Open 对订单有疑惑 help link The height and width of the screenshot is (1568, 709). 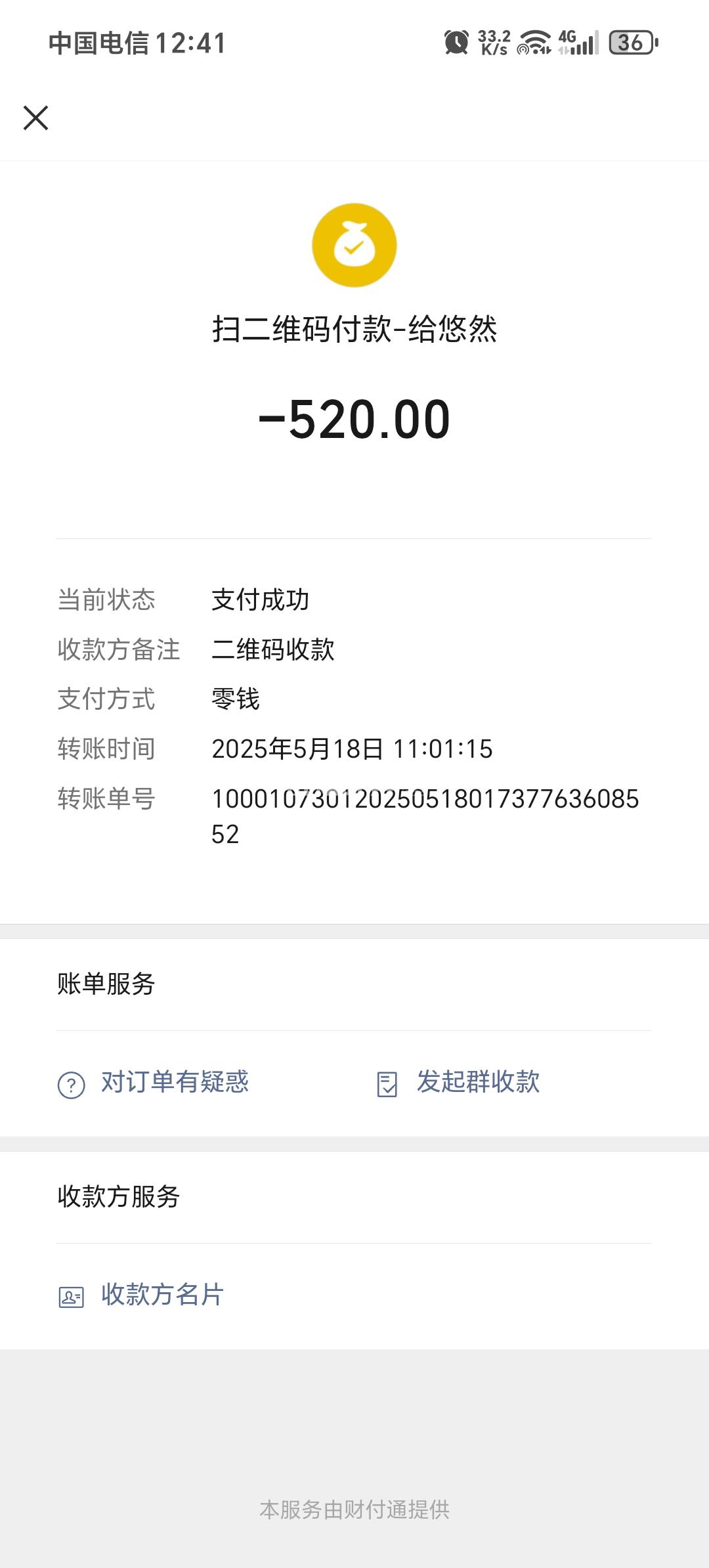(174, 1083)
